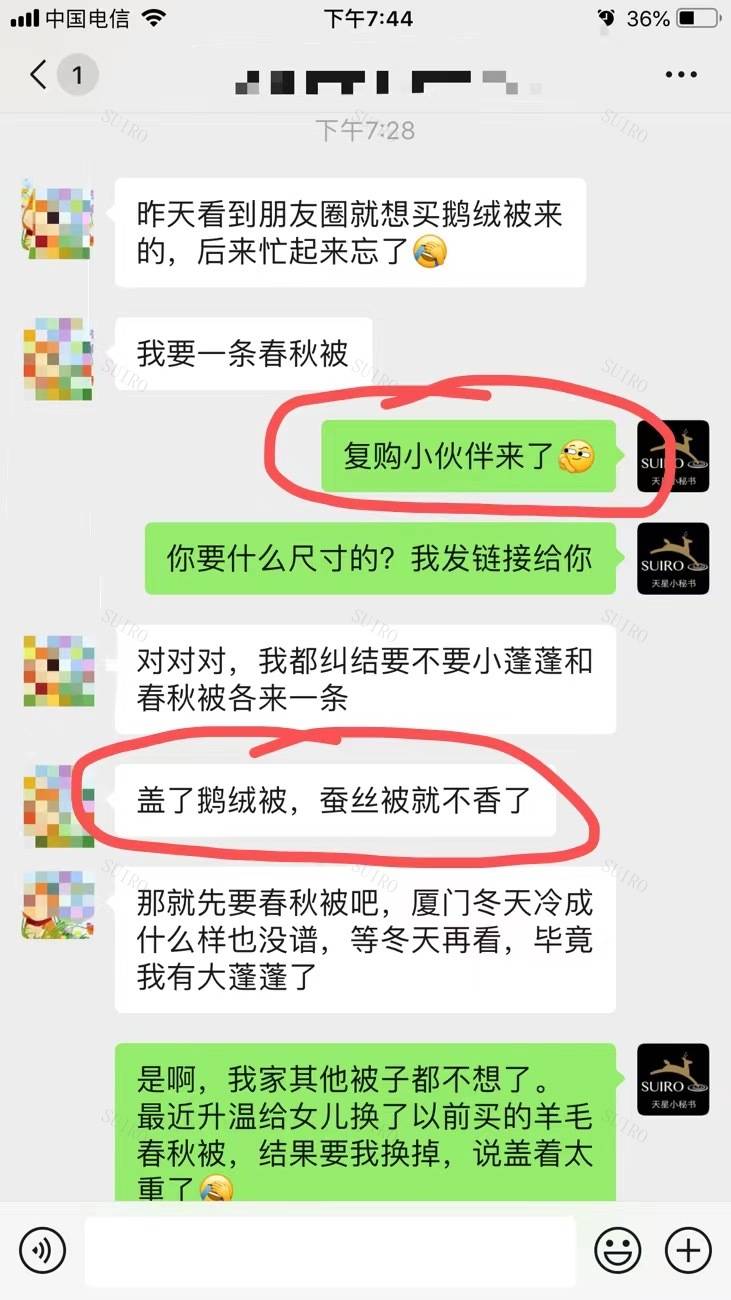
Task: Open the chat info overflow menu
Action: click(x=681, y=75)
